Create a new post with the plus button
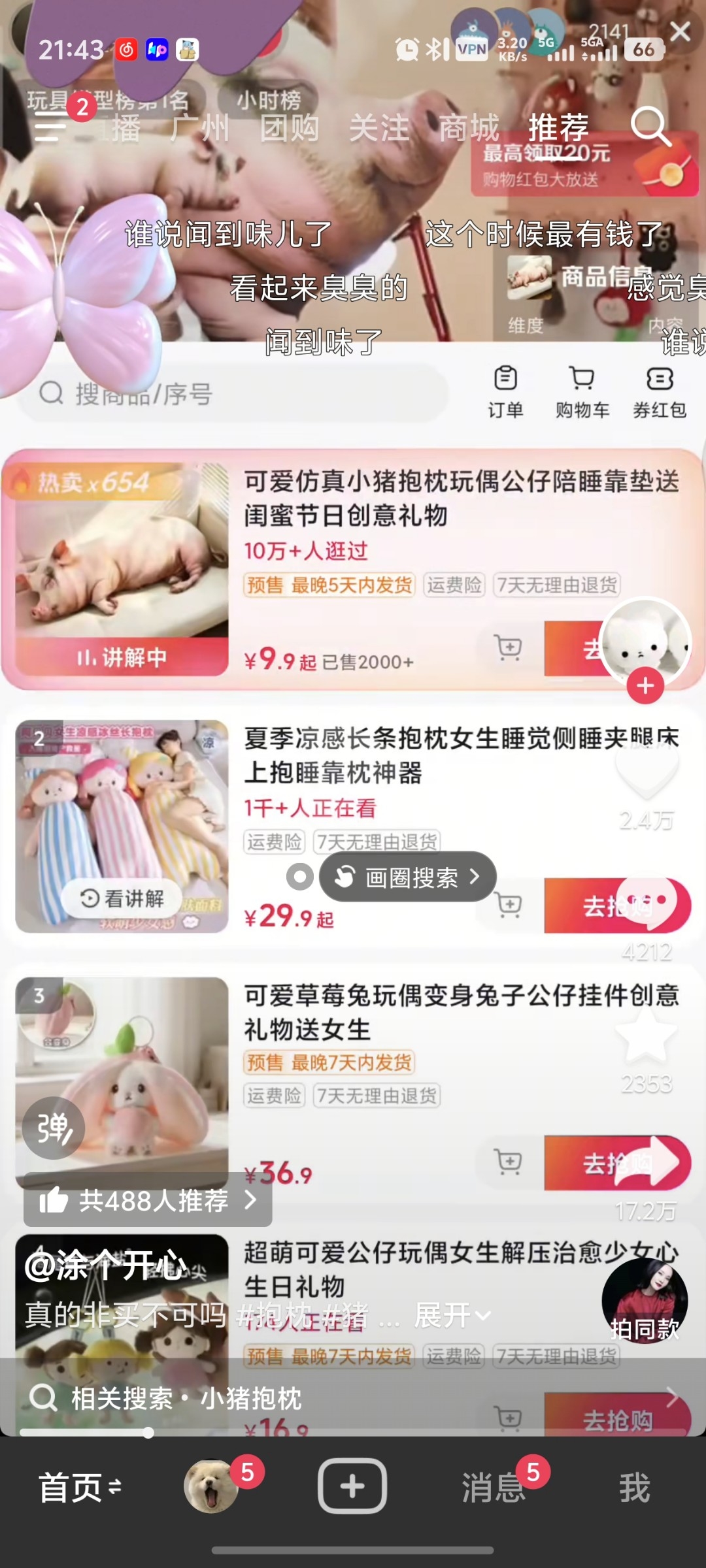 tap(352, 1486)
